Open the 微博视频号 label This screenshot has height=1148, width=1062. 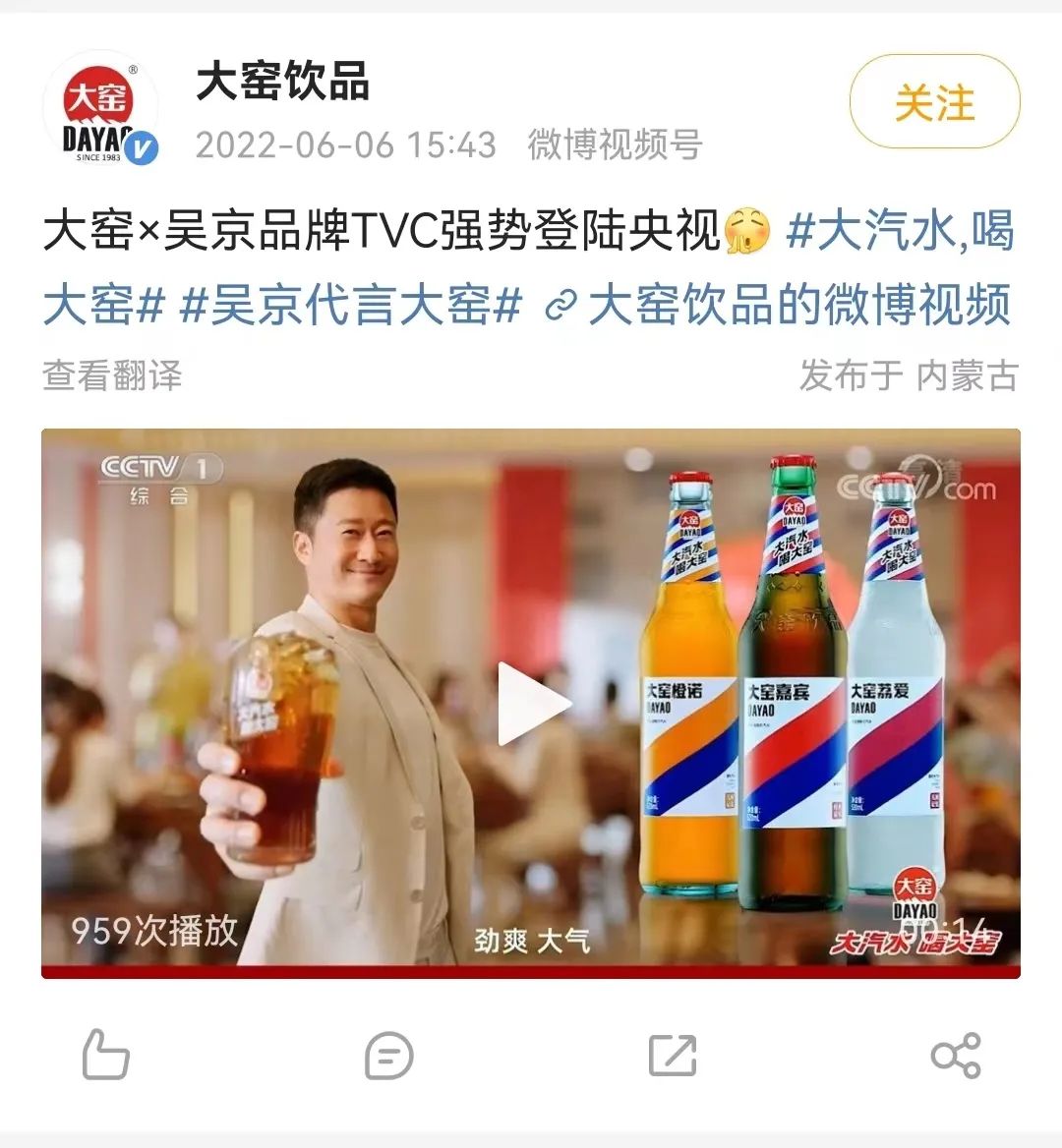point(615,145)
